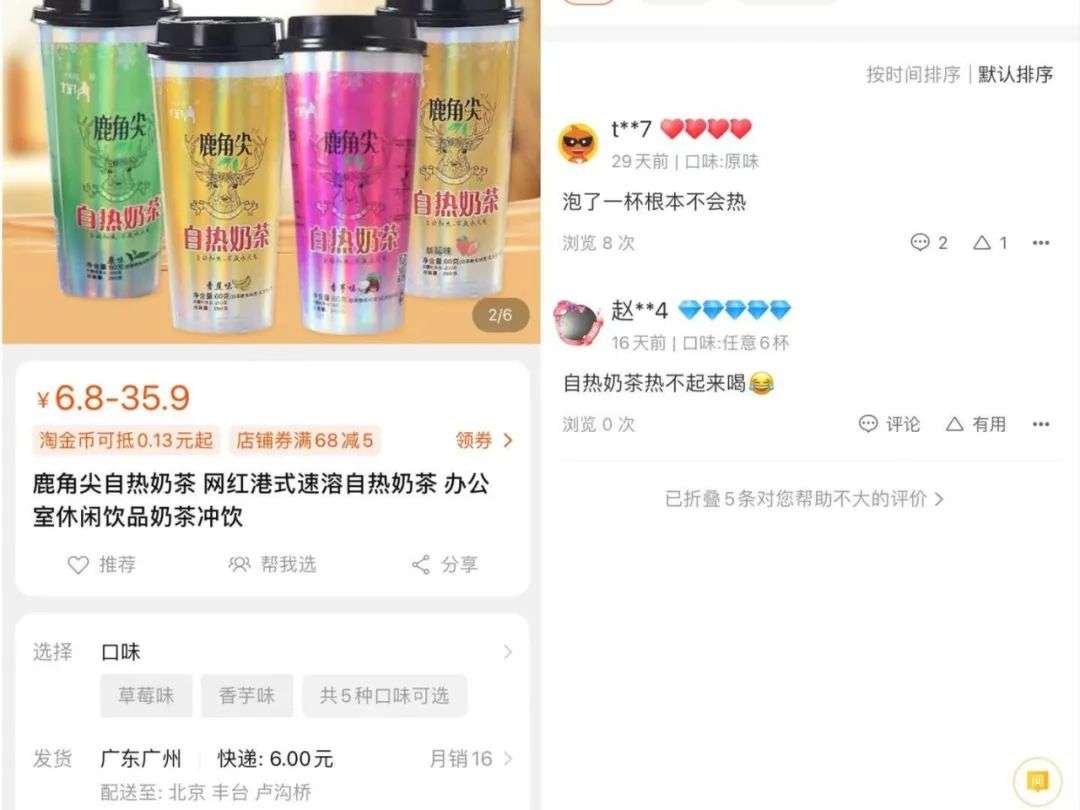View the product image gallery
This screenshot has width=1080, height=810.
[270, 170]
